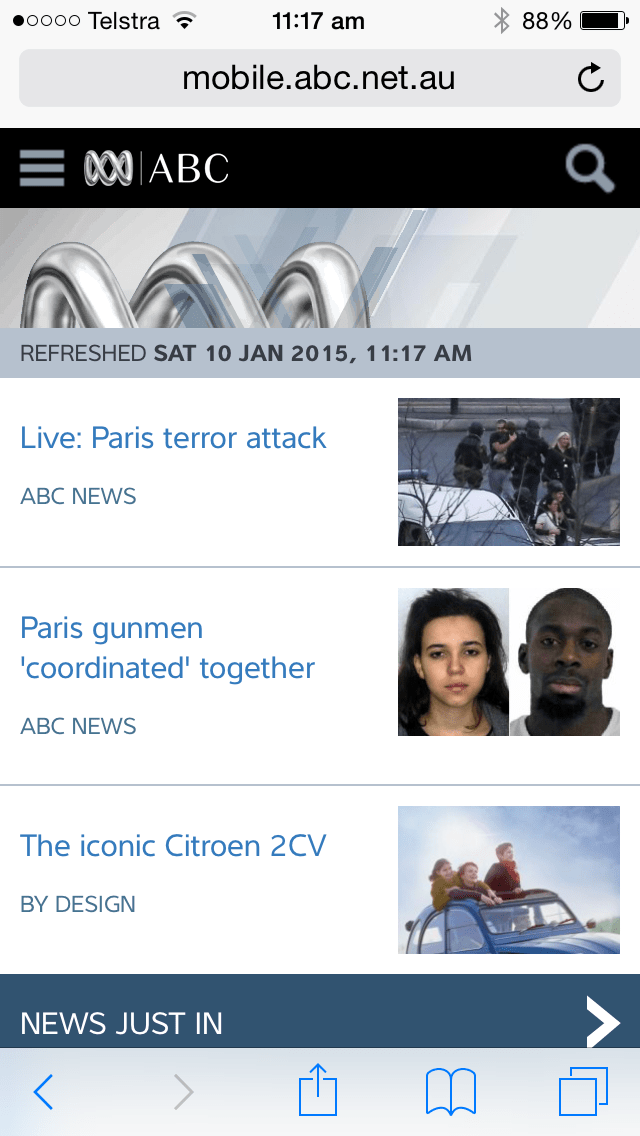Expand the News Just In section

(602, 1022)
